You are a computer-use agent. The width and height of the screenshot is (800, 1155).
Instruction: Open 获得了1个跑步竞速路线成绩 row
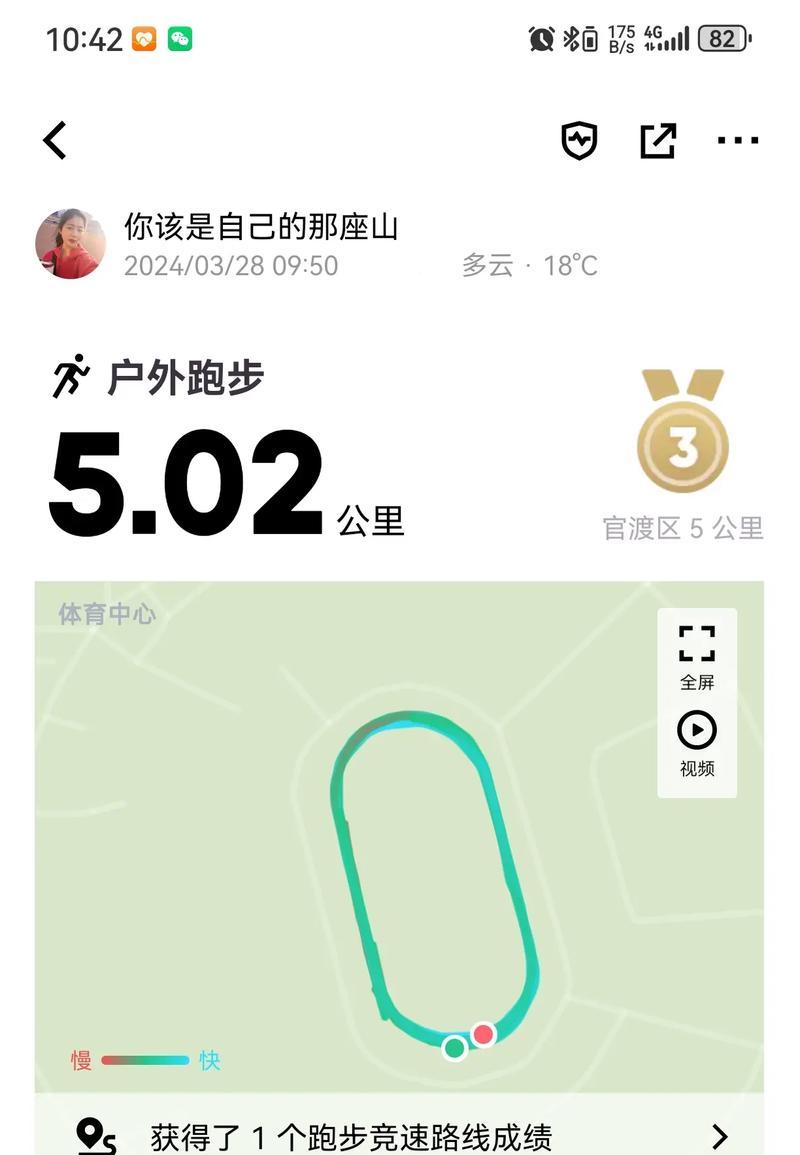click(x=400, y=1136)
